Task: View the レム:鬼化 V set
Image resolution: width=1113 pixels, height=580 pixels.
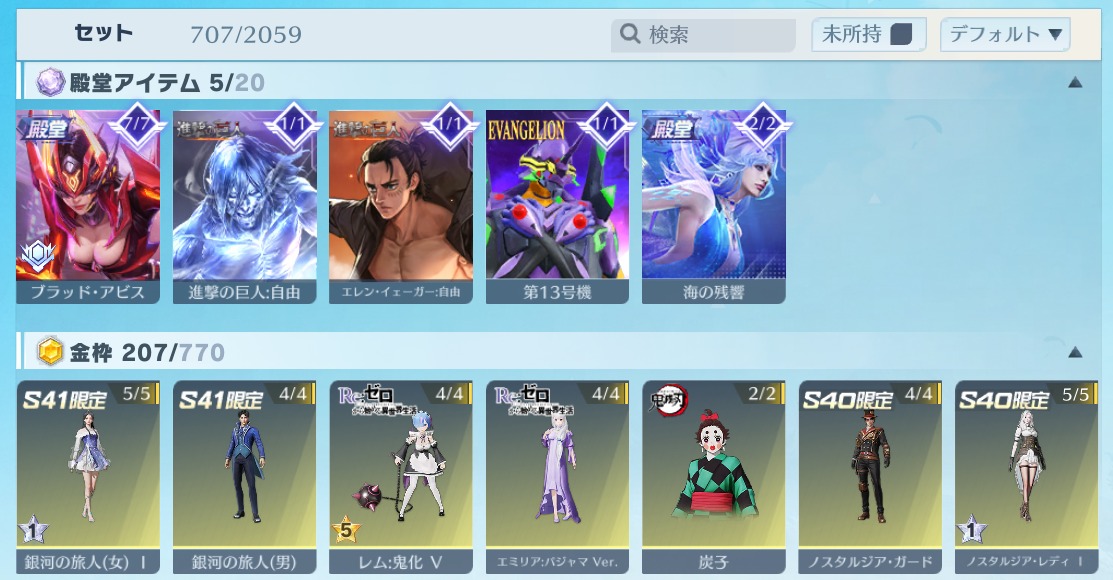Action: point(401,475)
